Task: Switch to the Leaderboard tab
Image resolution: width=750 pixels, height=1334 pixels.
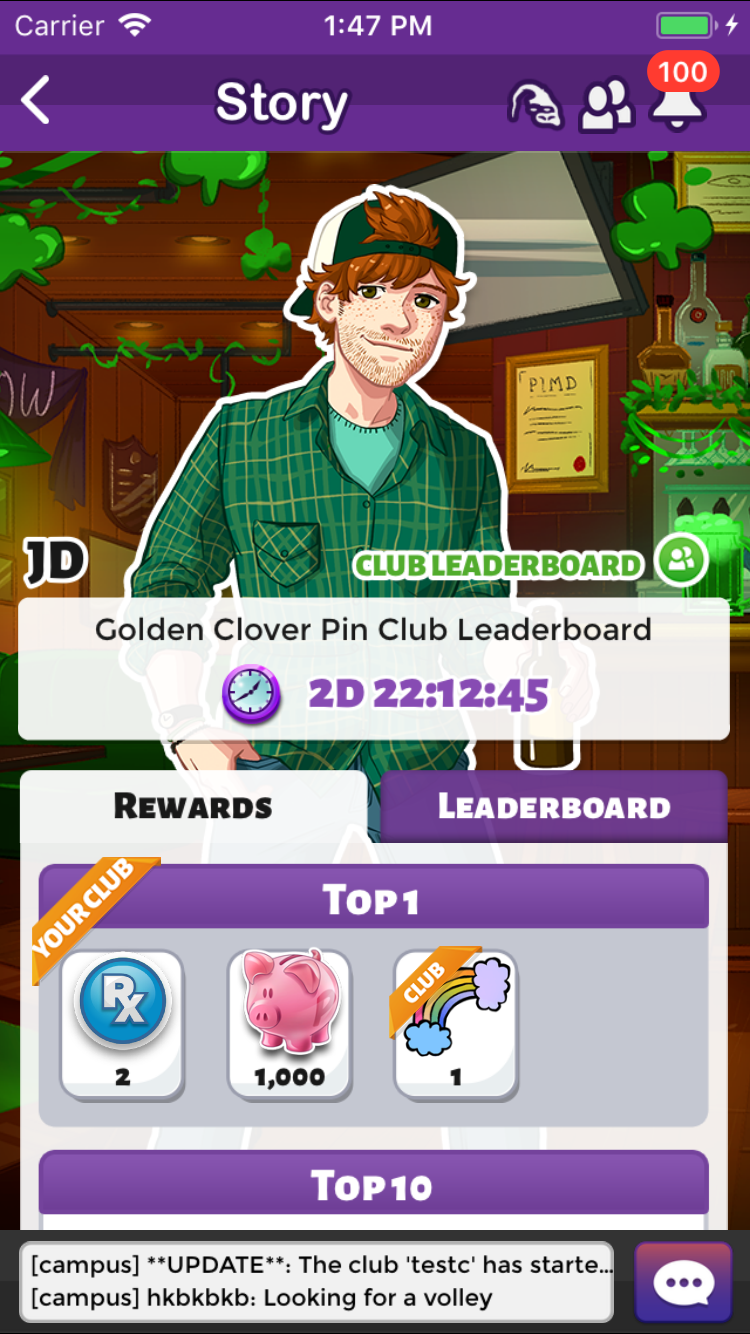Action: 554,807
